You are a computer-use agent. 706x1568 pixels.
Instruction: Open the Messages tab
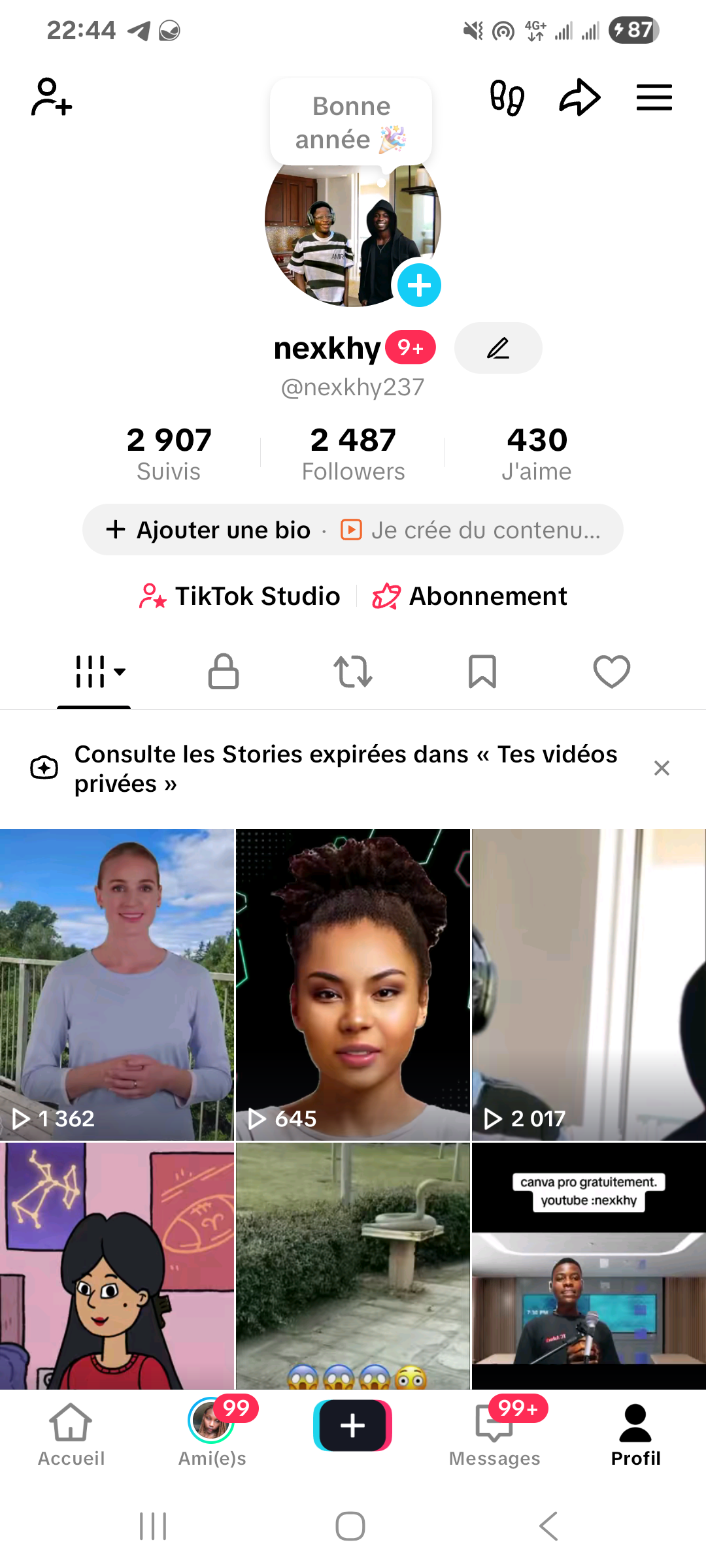[x=494, y=1435]
